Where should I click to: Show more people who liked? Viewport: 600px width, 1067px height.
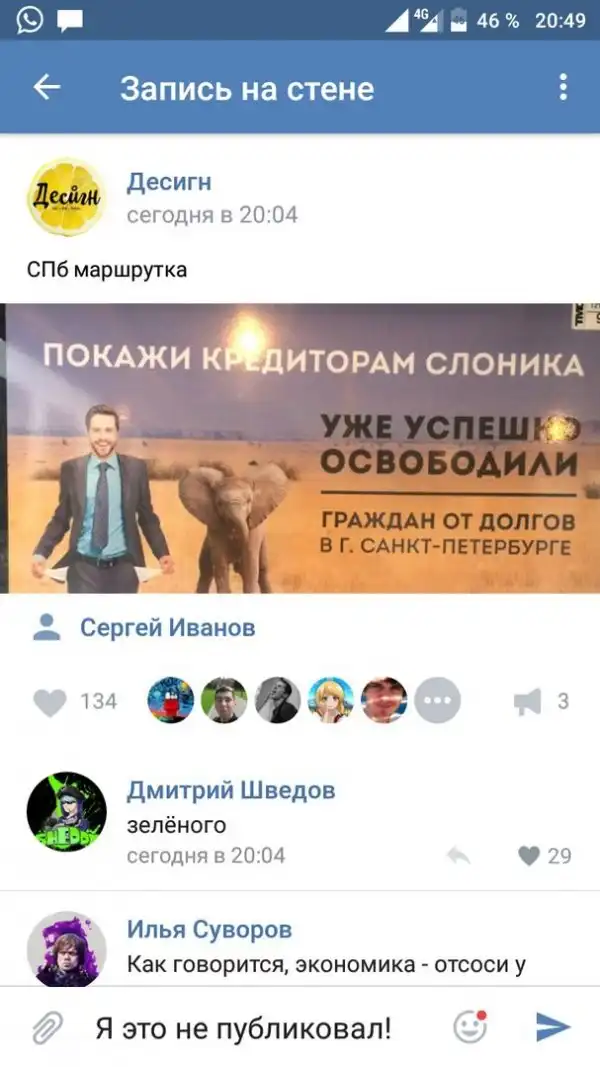tap(437, 701)
